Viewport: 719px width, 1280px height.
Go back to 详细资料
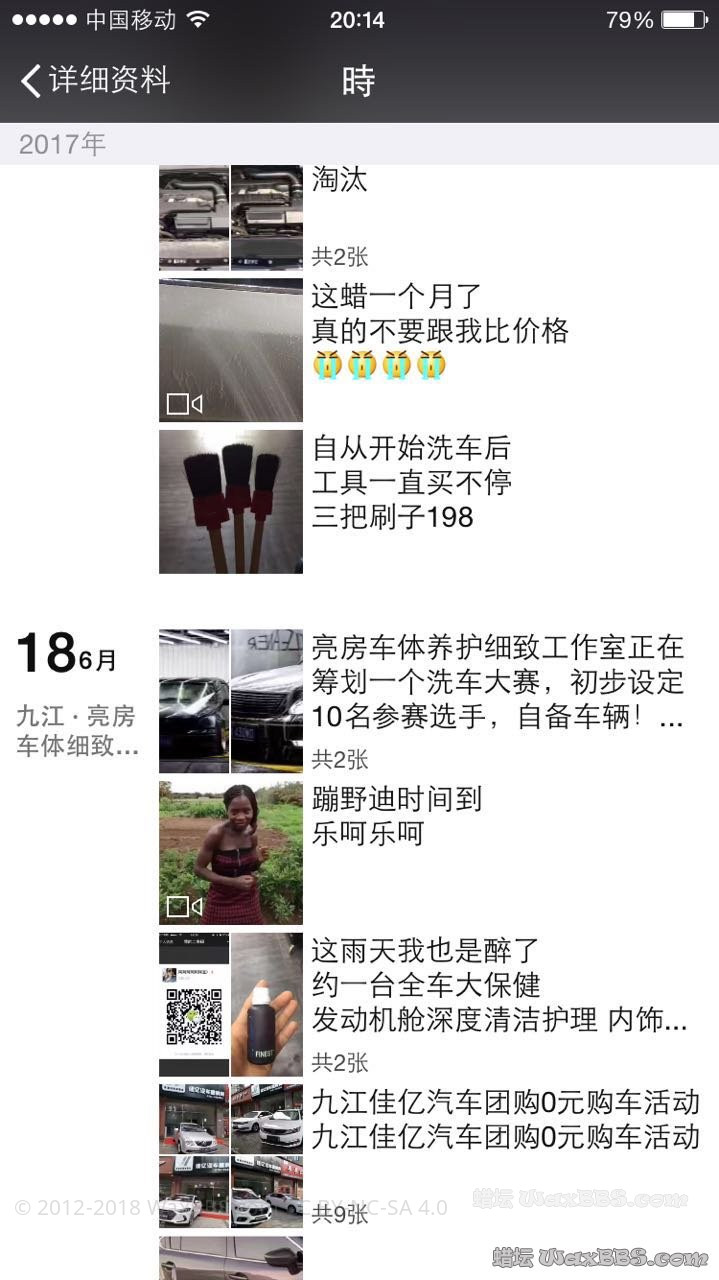pos(95,80)
